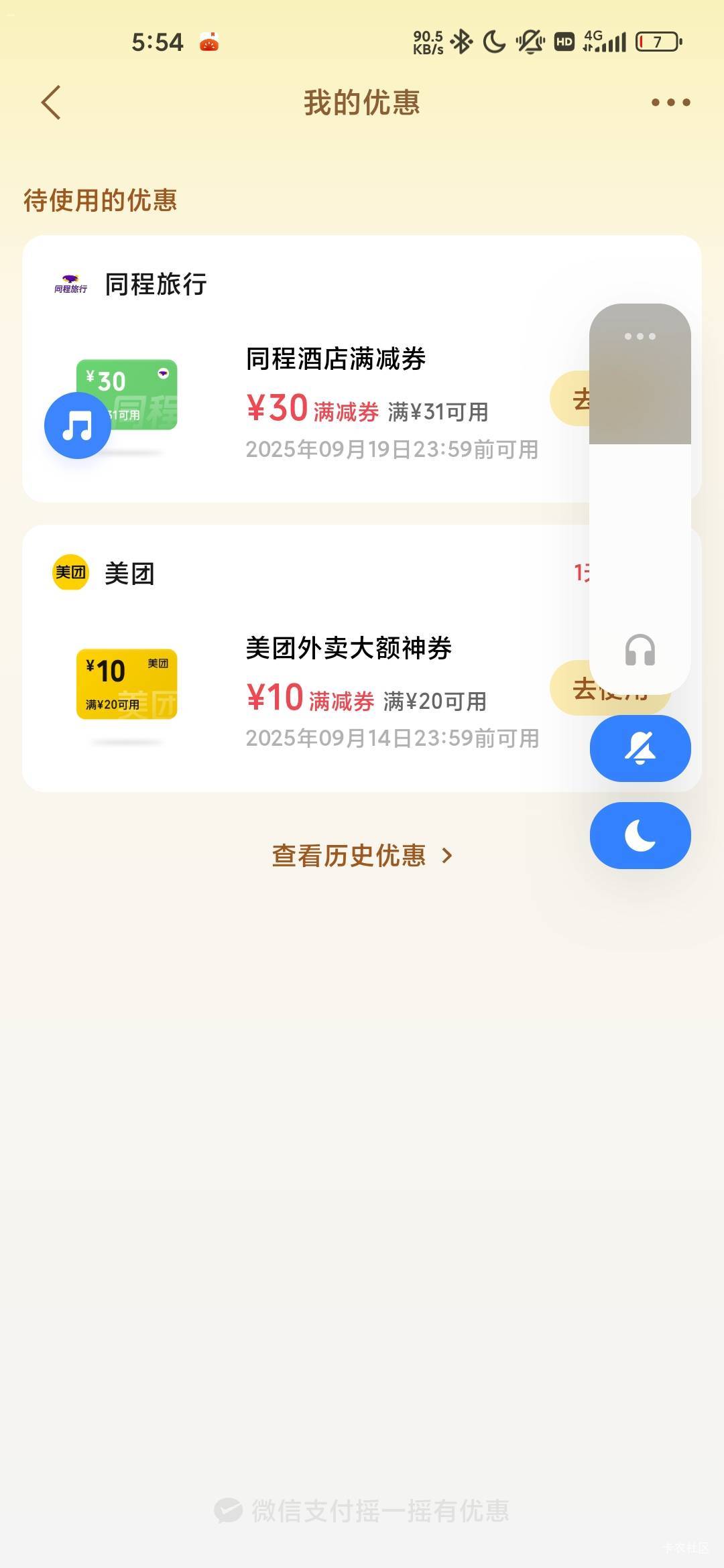The height and width of the screenshot is (1568, 724).
Task: Expand volume panel via its three dots
Action: 640,336
